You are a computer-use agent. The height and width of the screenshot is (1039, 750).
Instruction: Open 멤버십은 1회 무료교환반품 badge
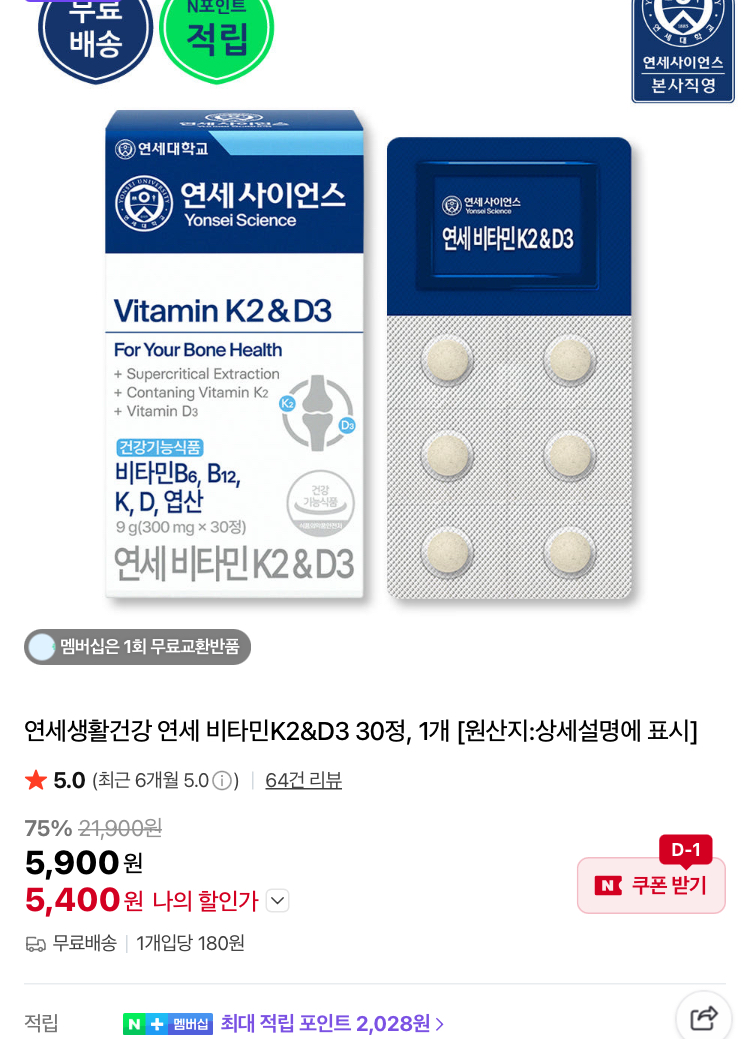137,647
